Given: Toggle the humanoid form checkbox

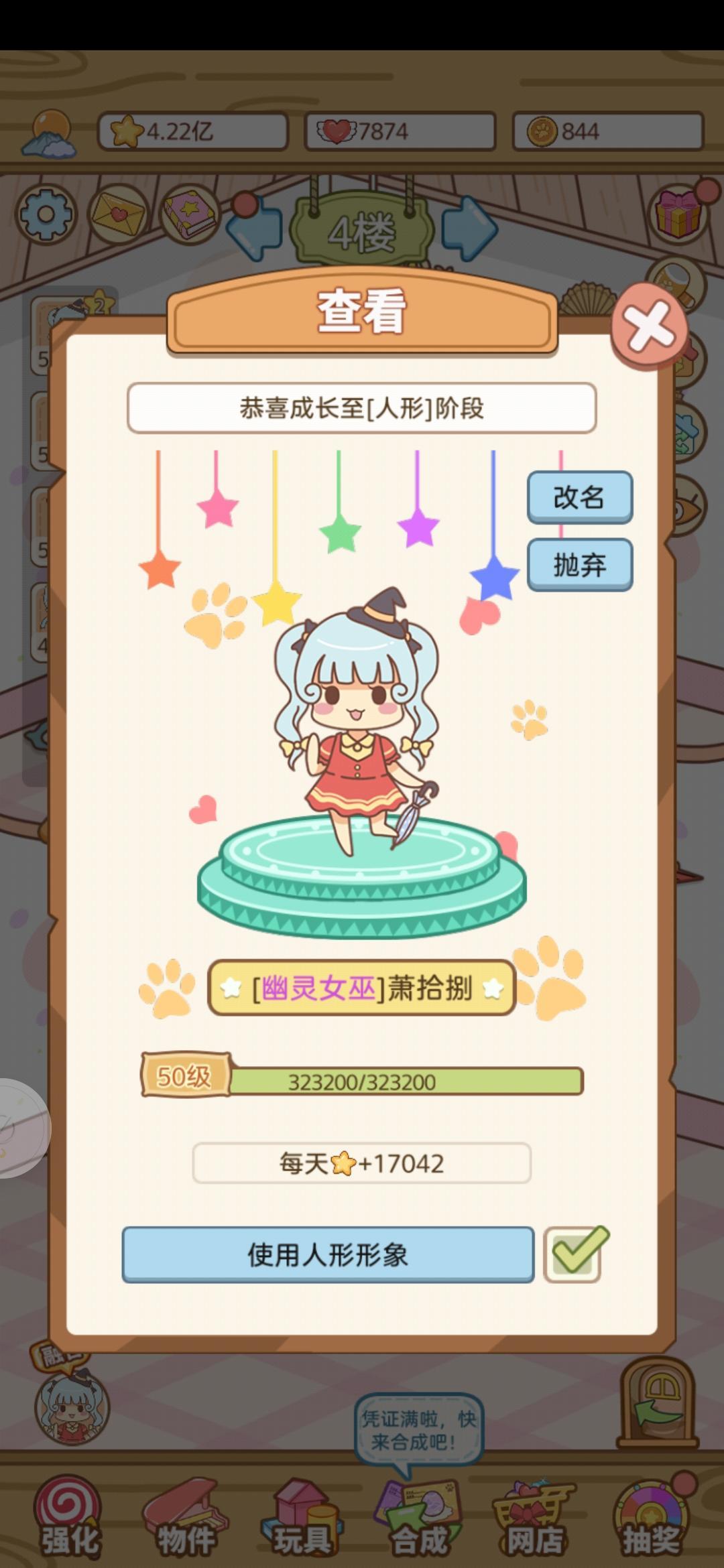Looking at the screenshot, I should (x=573, y=1254).
